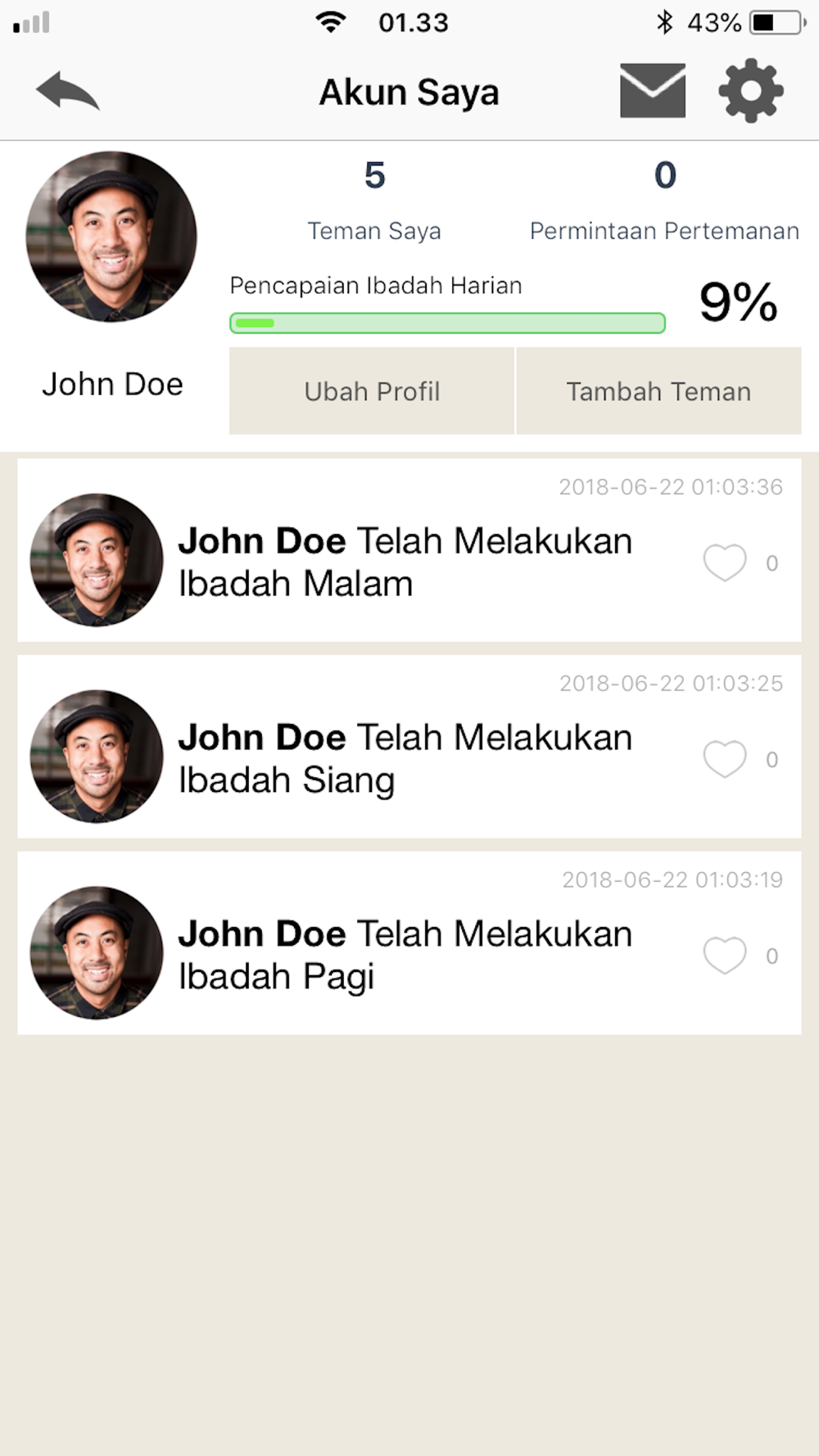Tap the Ubah Profil button

pyautogui.click(x=372, y=391)
